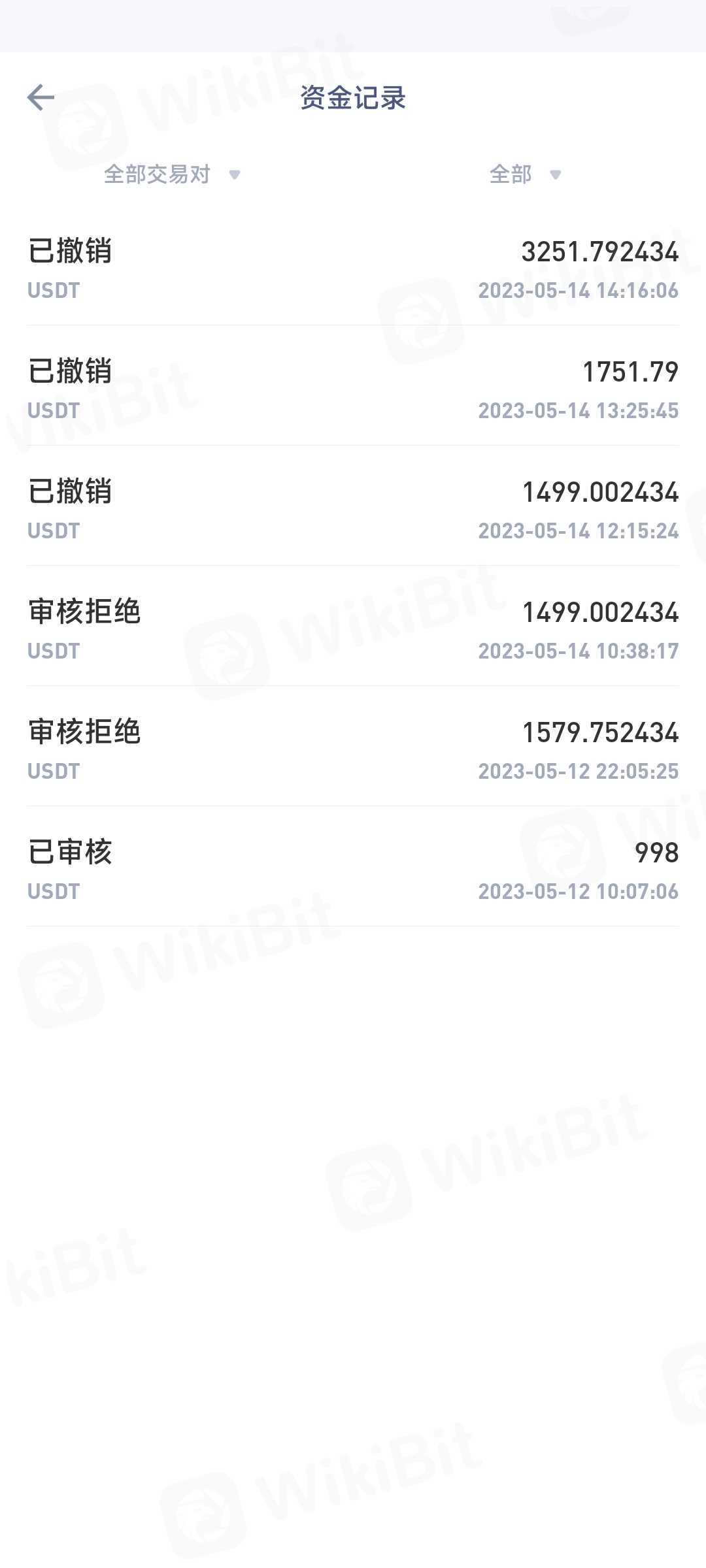
Task: Go back using the top-left arrow
Action: point(41,98)
